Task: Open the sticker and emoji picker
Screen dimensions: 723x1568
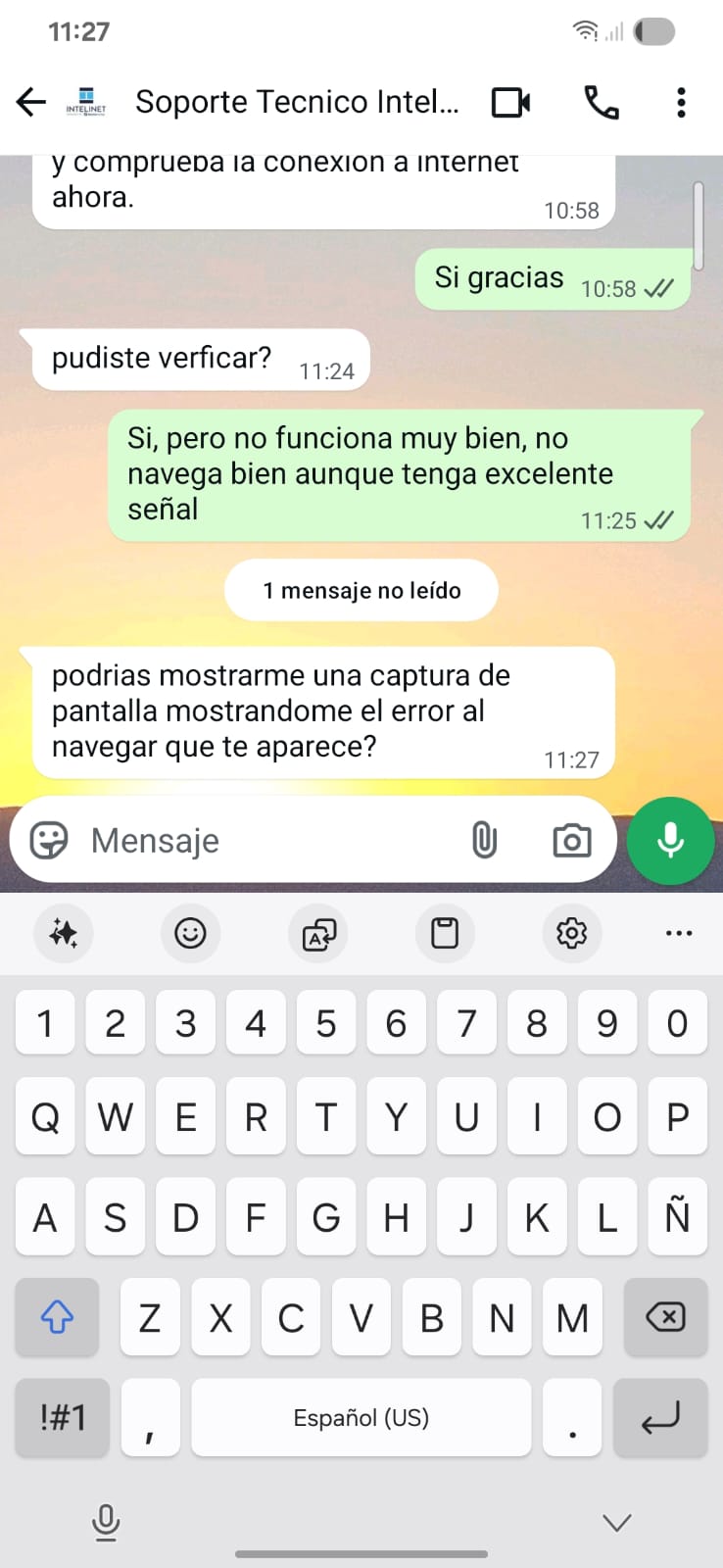Action: click(x=49, y=841)
